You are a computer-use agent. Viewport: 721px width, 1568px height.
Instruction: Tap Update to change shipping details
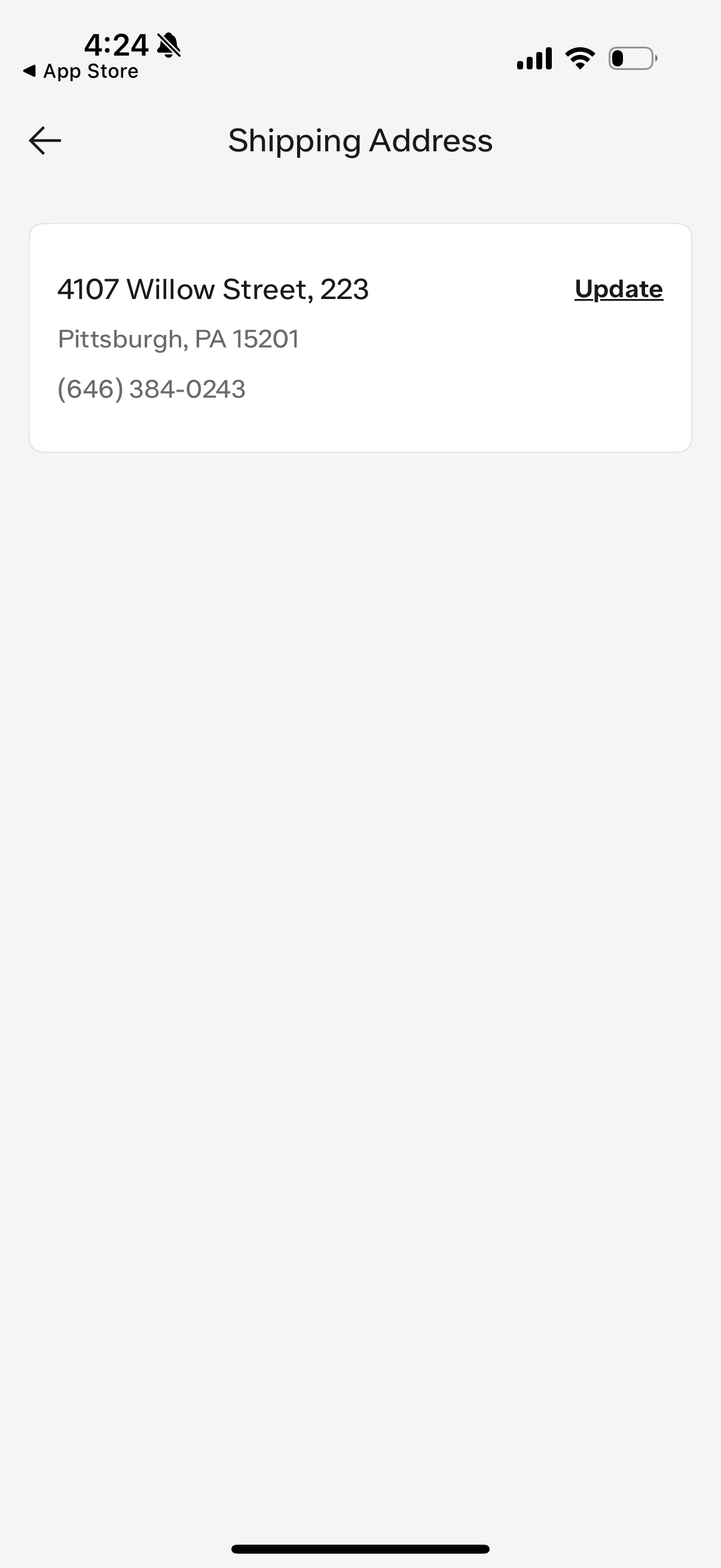tap(618, 289)
